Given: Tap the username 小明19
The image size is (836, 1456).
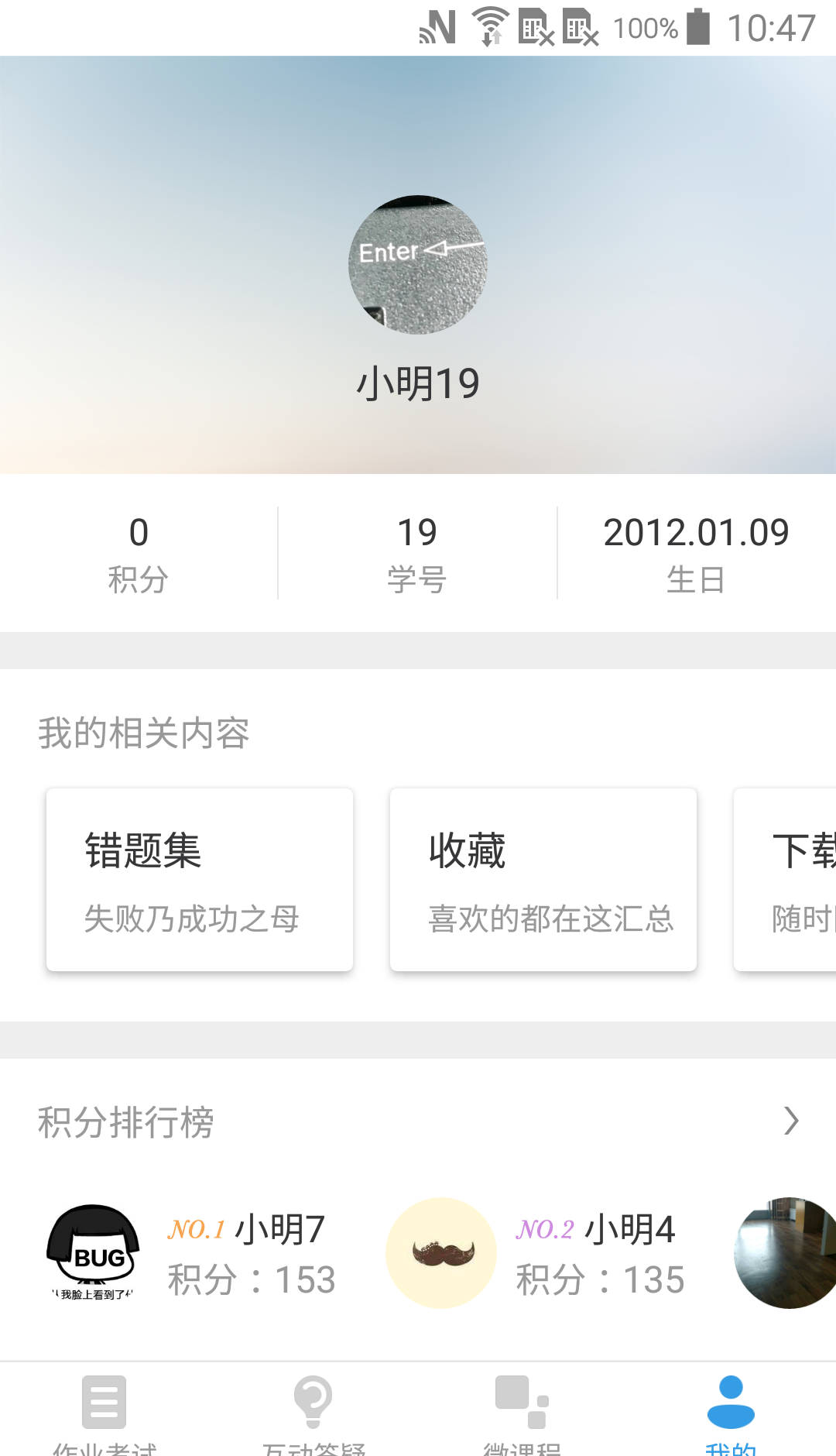Looking at the screenshot, I should (418, 381).
